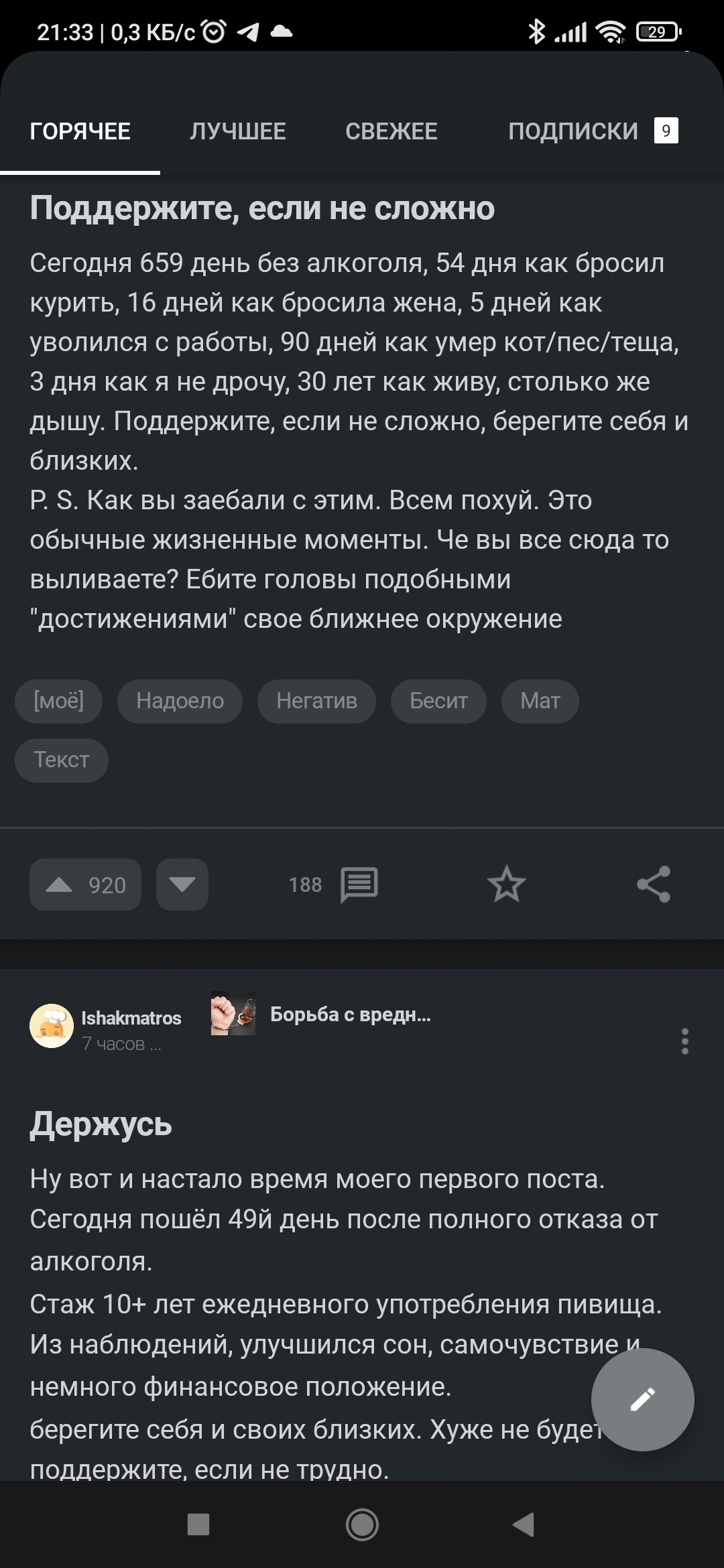Create a new post with pencil button
The width and height of the screenshot is (724, 1568).
642,1400
